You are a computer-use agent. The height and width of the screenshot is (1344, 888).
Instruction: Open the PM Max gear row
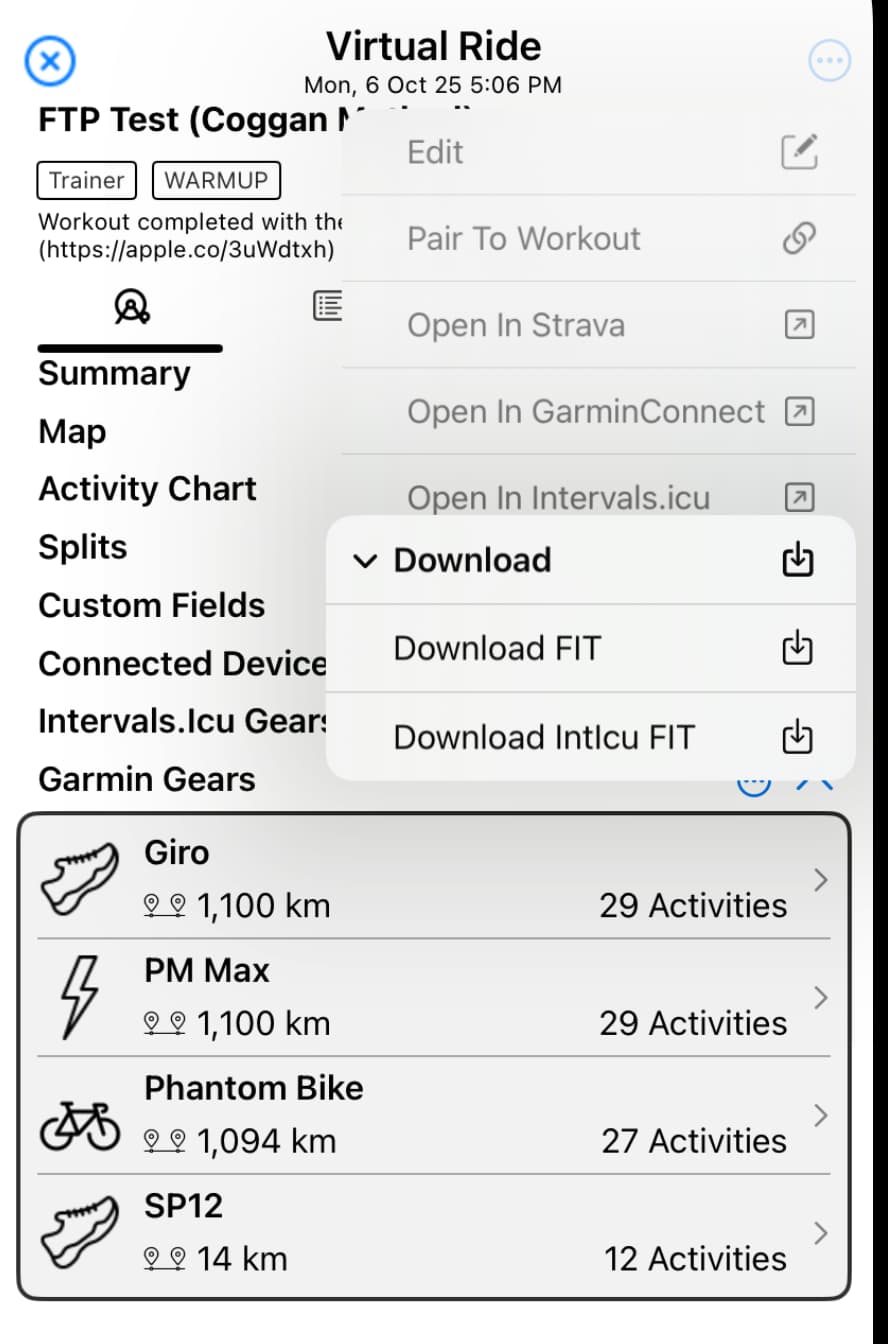[x=434, y=998]
